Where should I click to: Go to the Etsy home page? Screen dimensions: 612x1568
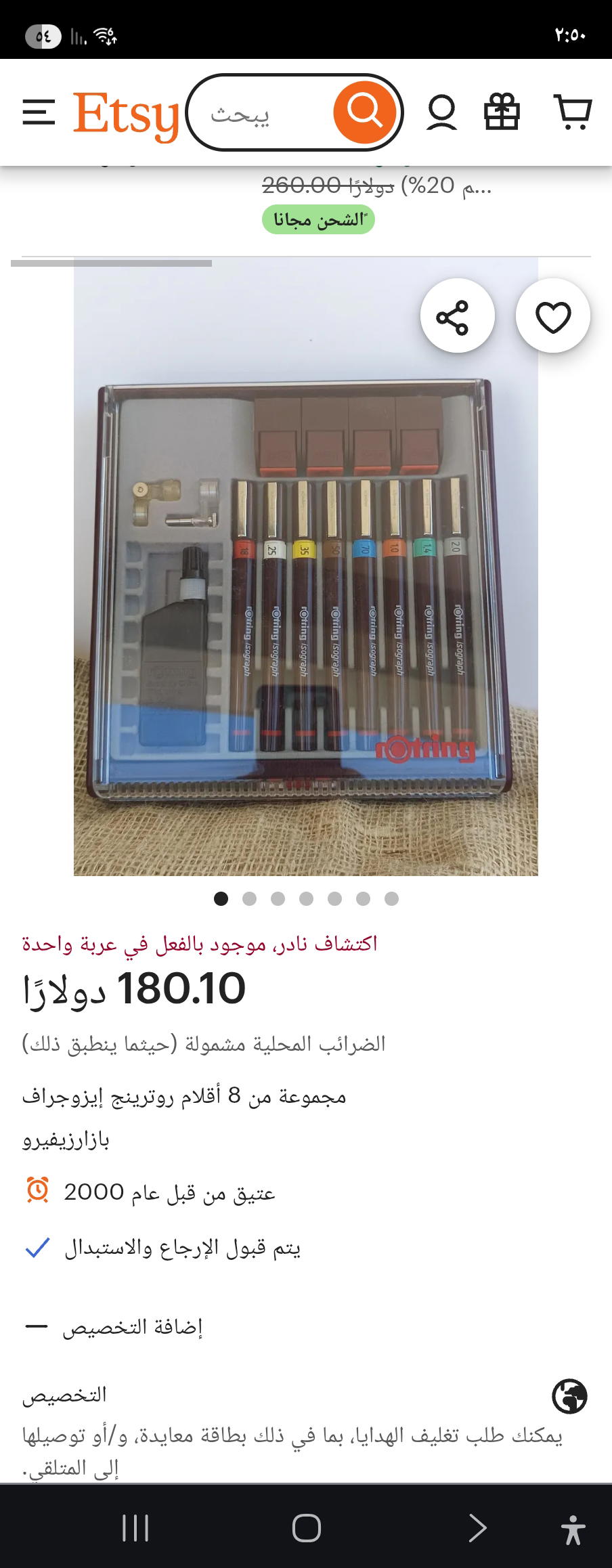point(126,115)
